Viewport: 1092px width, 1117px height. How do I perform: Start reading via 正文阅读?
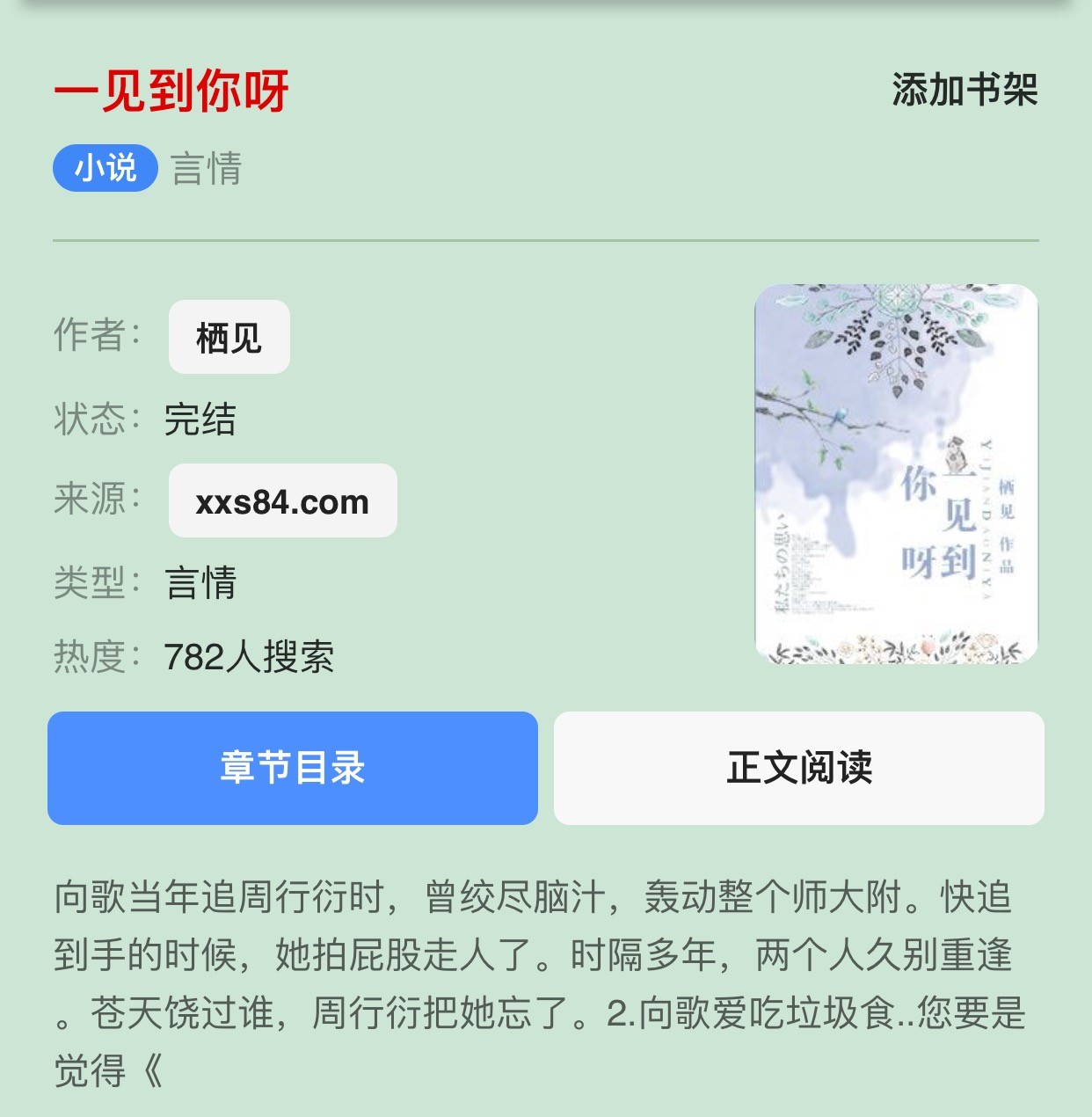[x=798, y=768]
